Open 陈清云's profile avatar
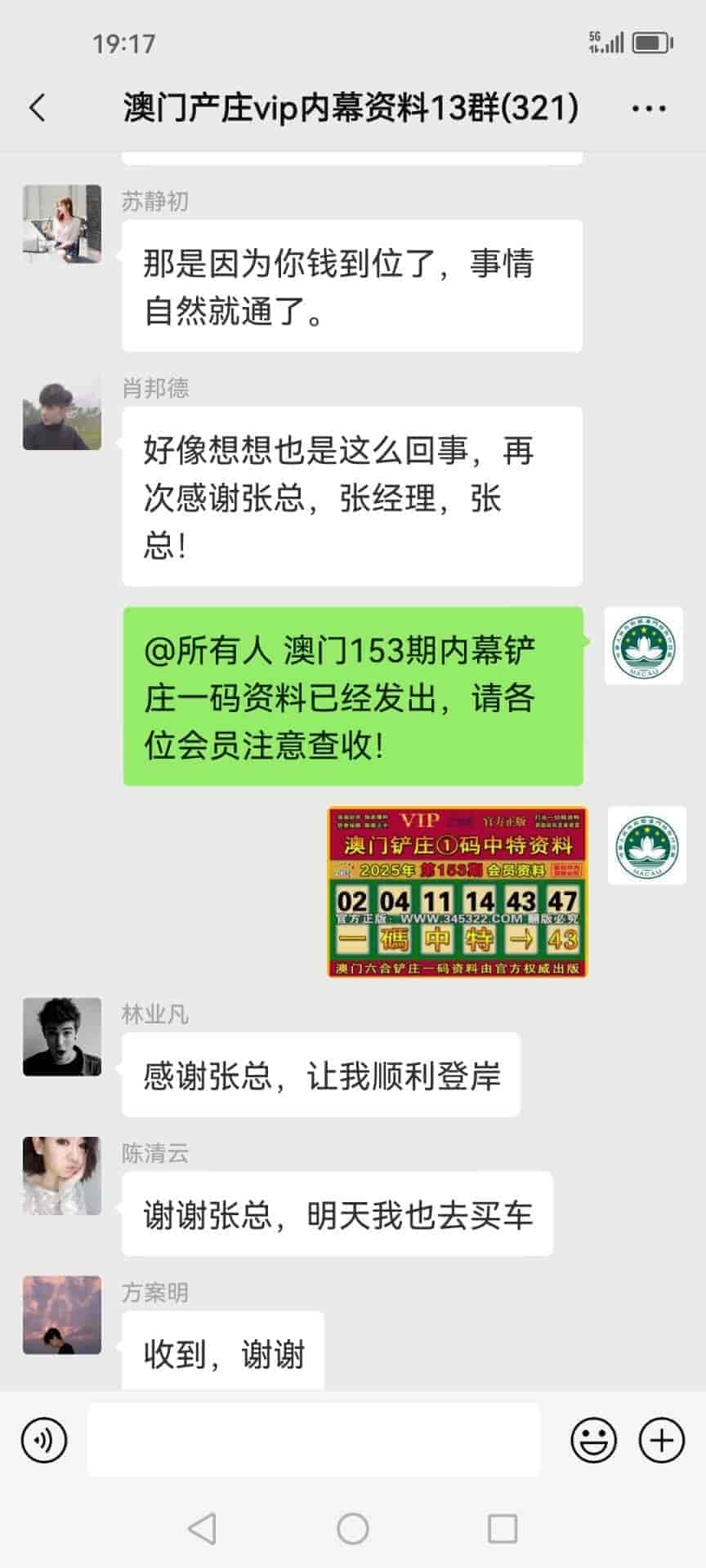706x1568 pixels. point(62,1175)
